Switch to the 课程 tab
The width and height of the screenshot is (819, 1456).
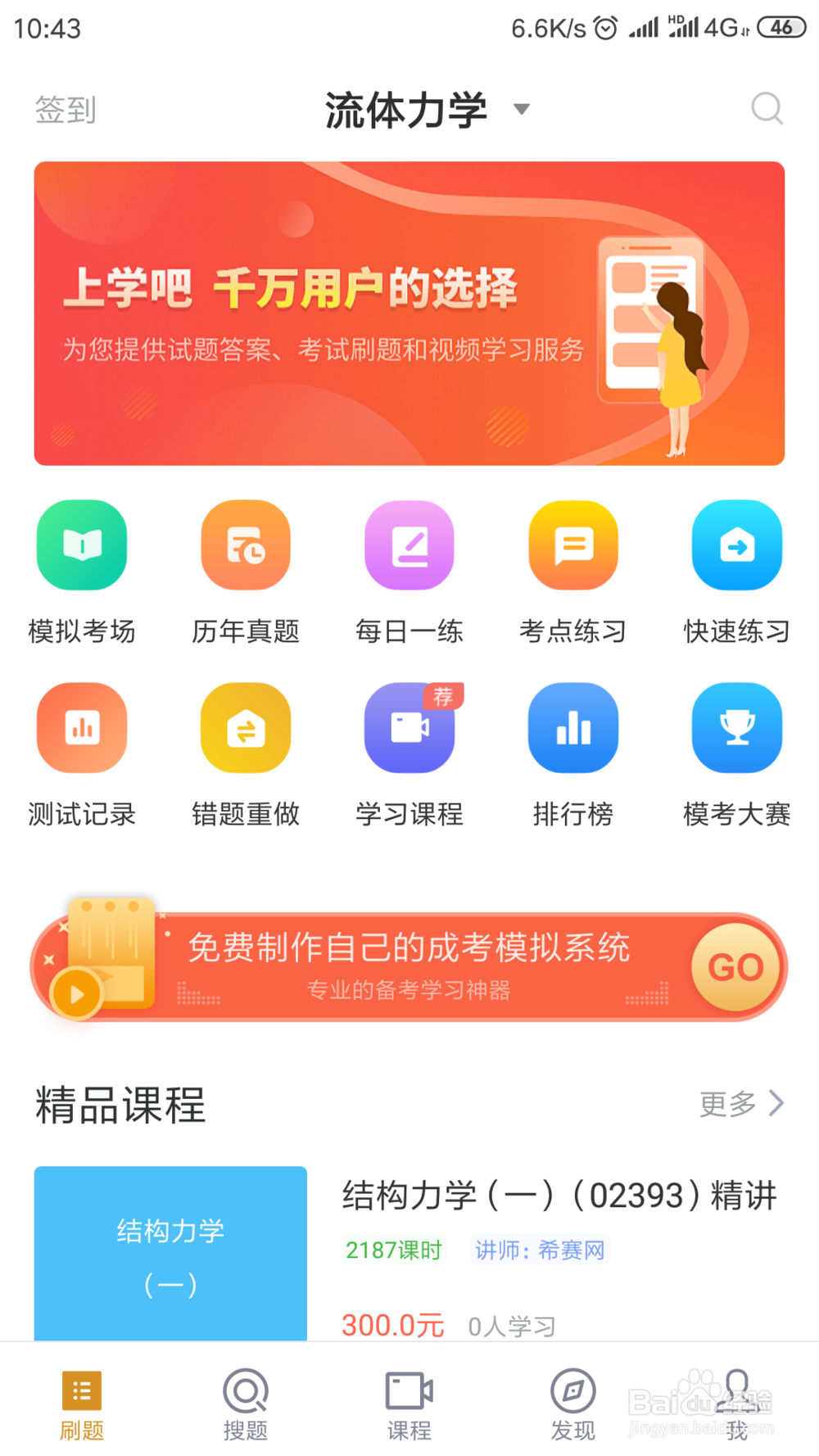click(x=409, y=1402)
